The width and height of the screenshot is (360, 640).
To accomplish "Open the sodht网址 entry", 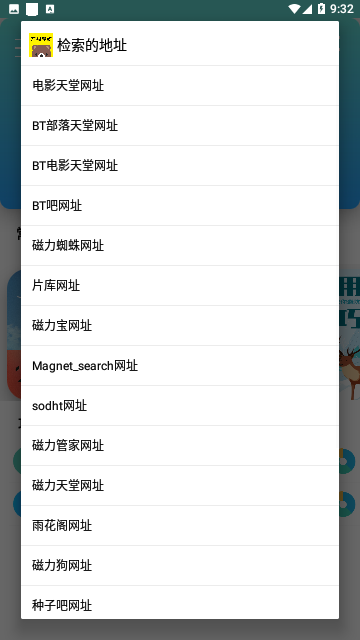I will pyautogui.click(x=180, y=405).
